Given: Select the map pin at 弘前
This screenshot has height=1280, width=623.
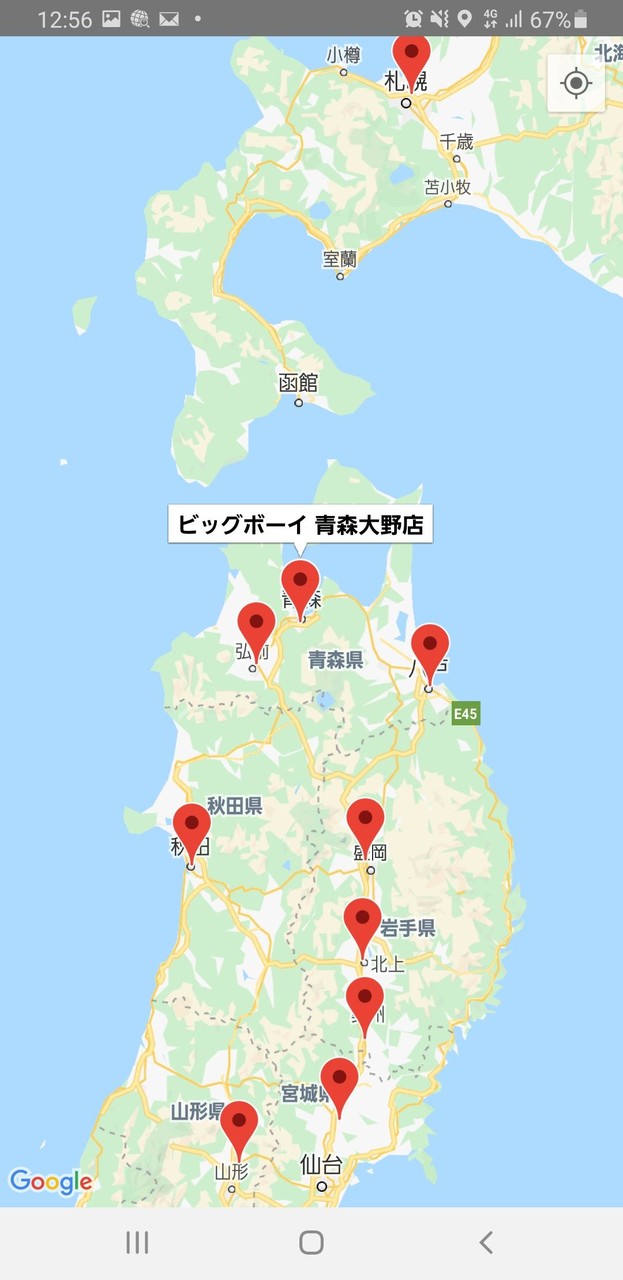Looking at the screenshot, I should (256, 625).
